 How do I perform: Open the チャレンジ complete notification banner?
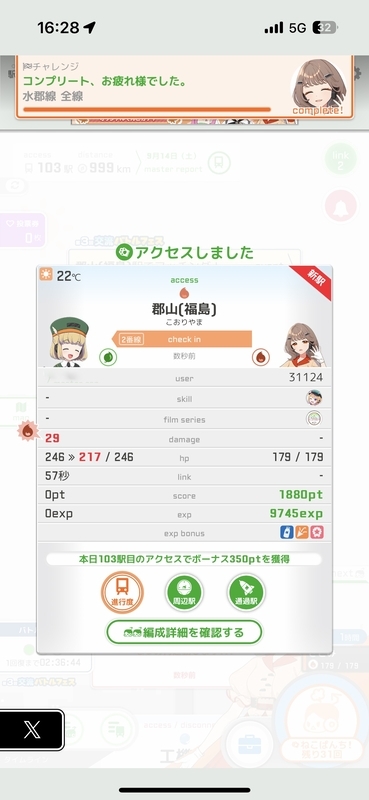pos(184,87)
